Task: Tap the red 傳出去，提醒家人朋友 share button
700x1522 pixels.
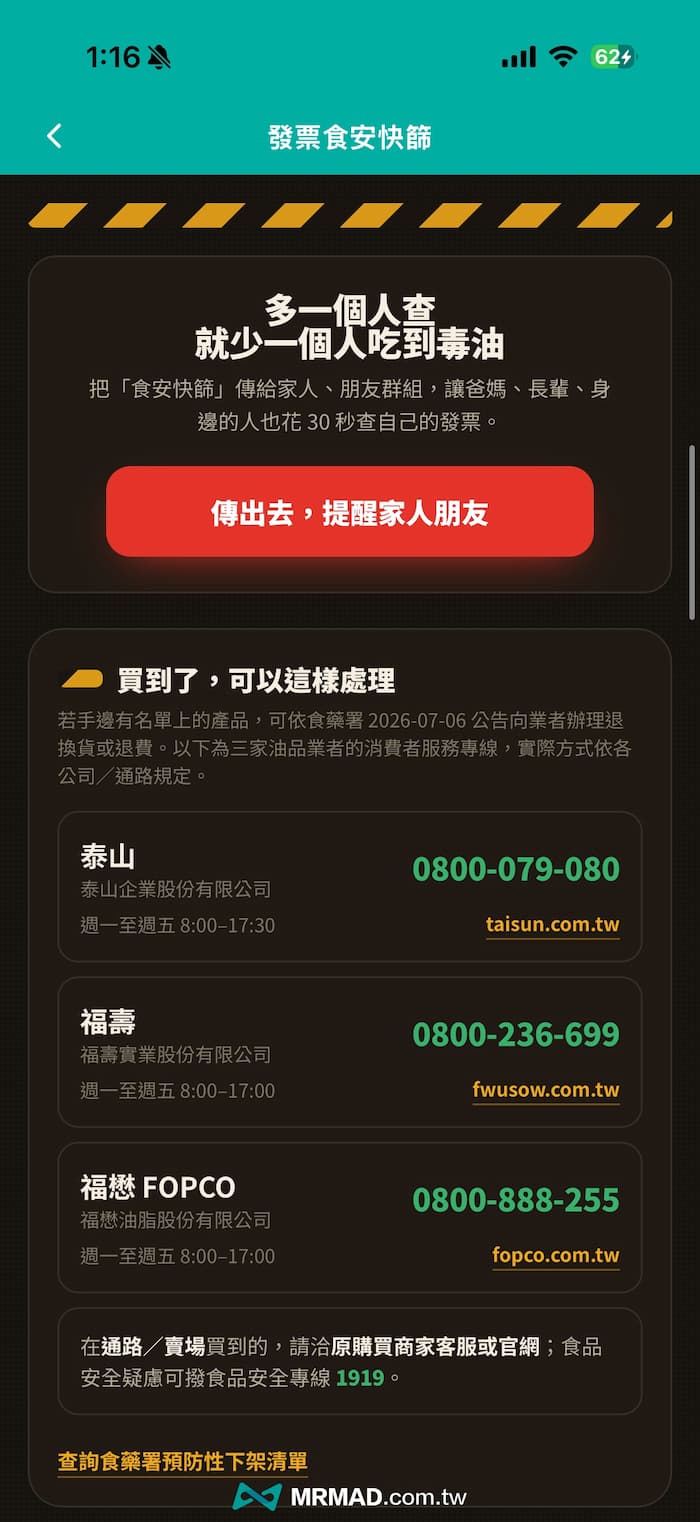Action: click(x=350, y=511)
